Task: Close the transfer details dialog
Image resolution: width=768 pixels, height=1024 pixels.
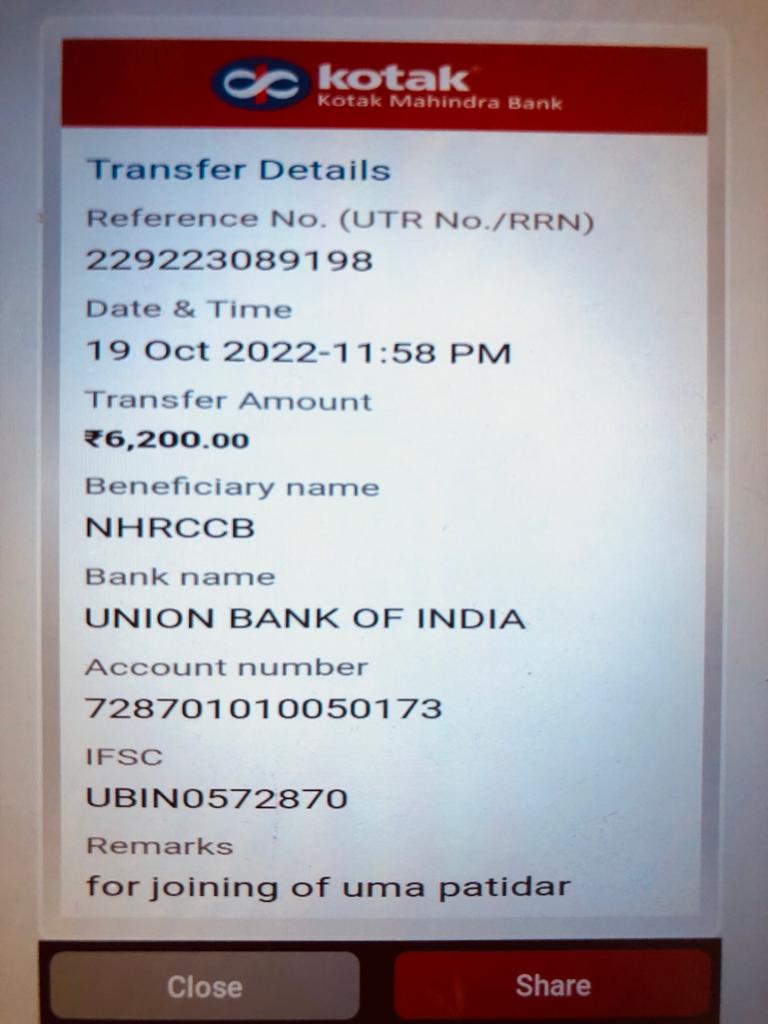Action: point(204,986)
